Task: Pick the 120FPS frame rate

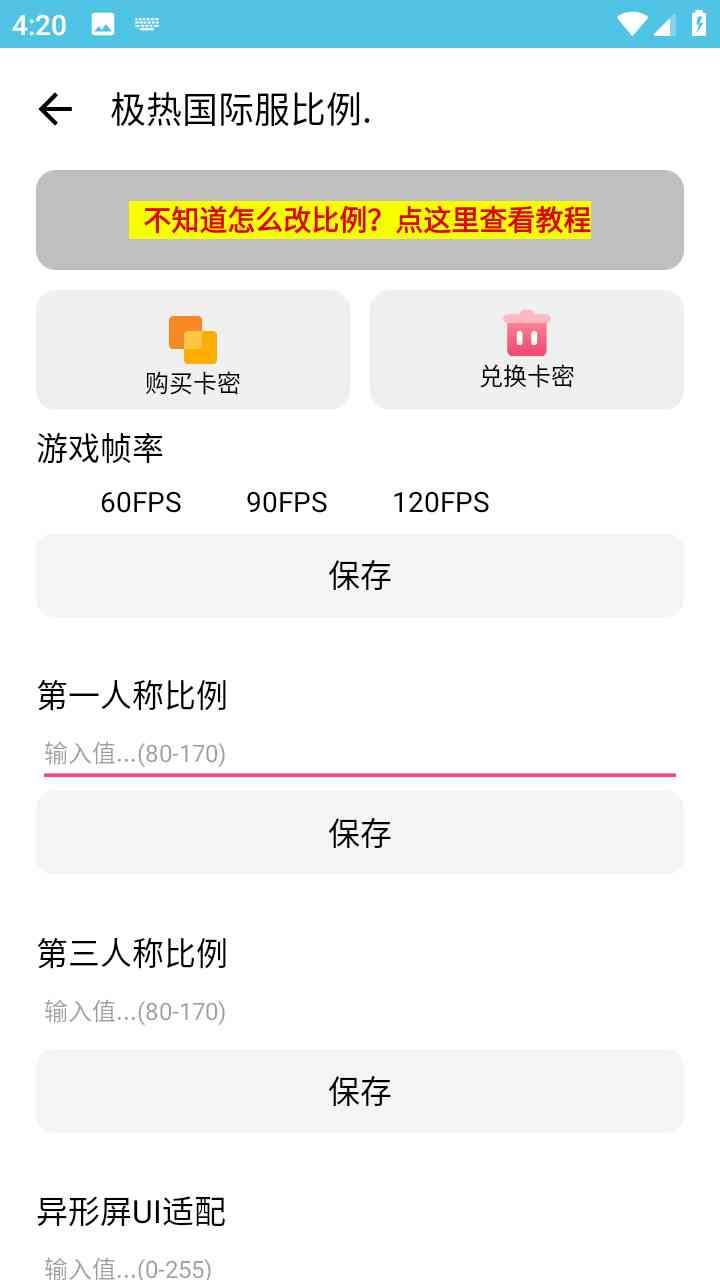Action: coord(440,502)
